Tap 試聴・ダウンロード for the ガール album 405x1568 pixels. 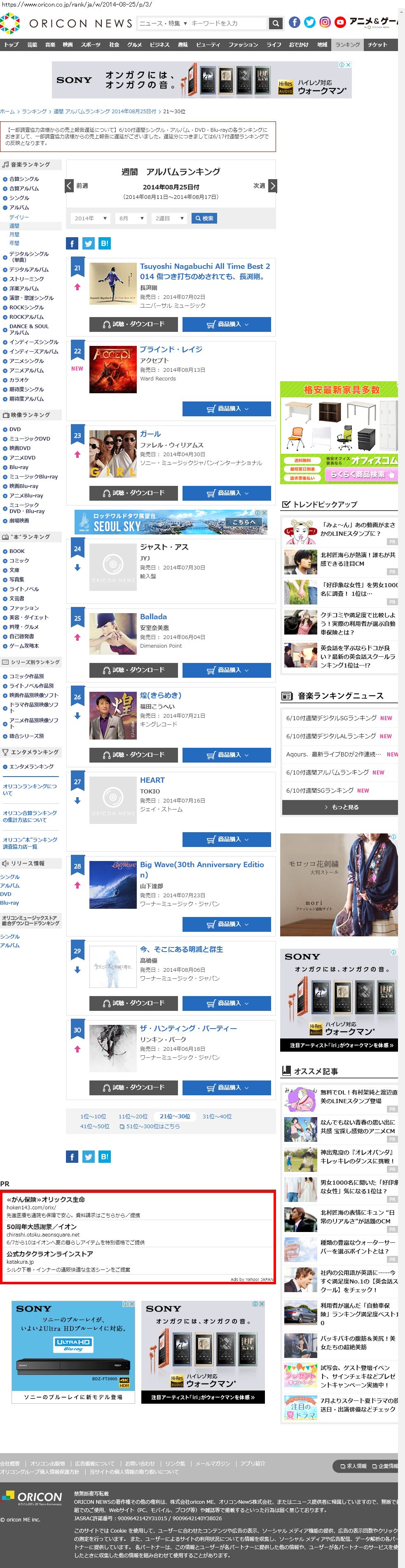point(133,493)
